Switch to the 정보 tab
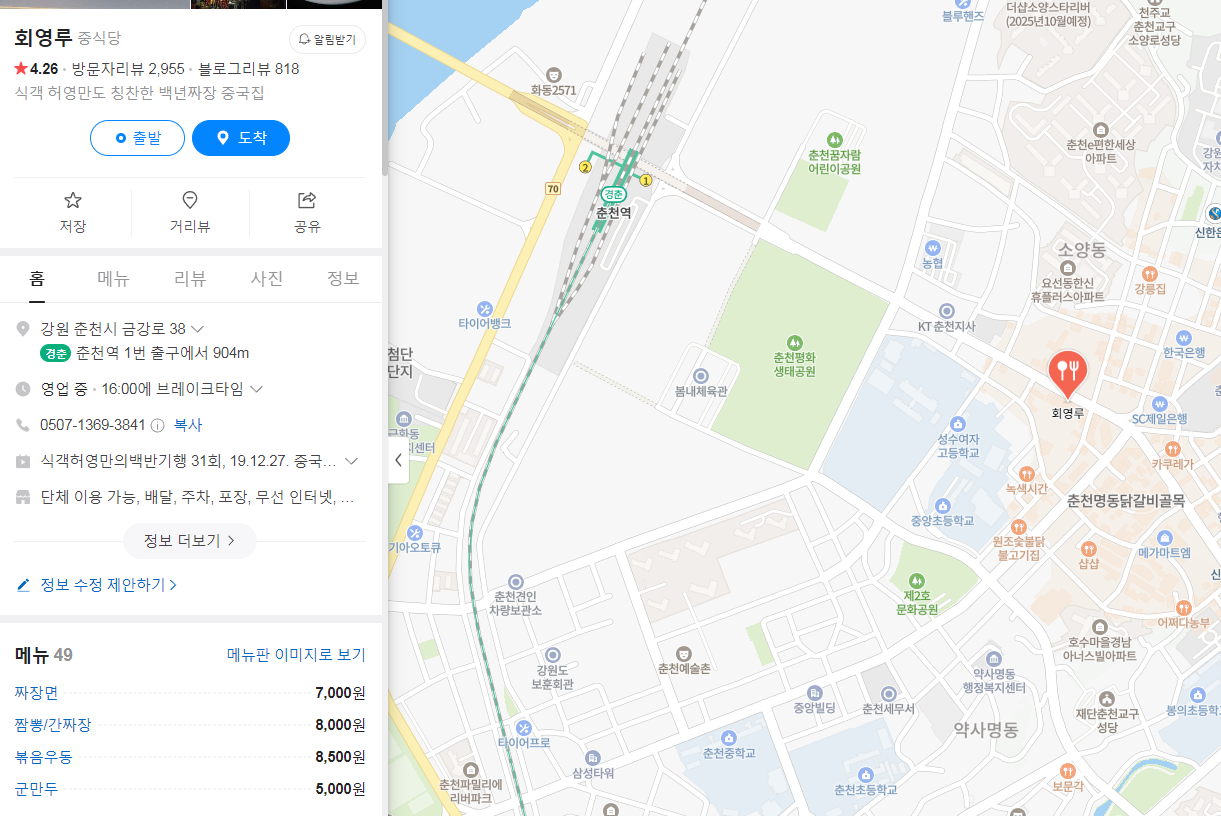The image size is (1221, 816). [x=343, y=278]
